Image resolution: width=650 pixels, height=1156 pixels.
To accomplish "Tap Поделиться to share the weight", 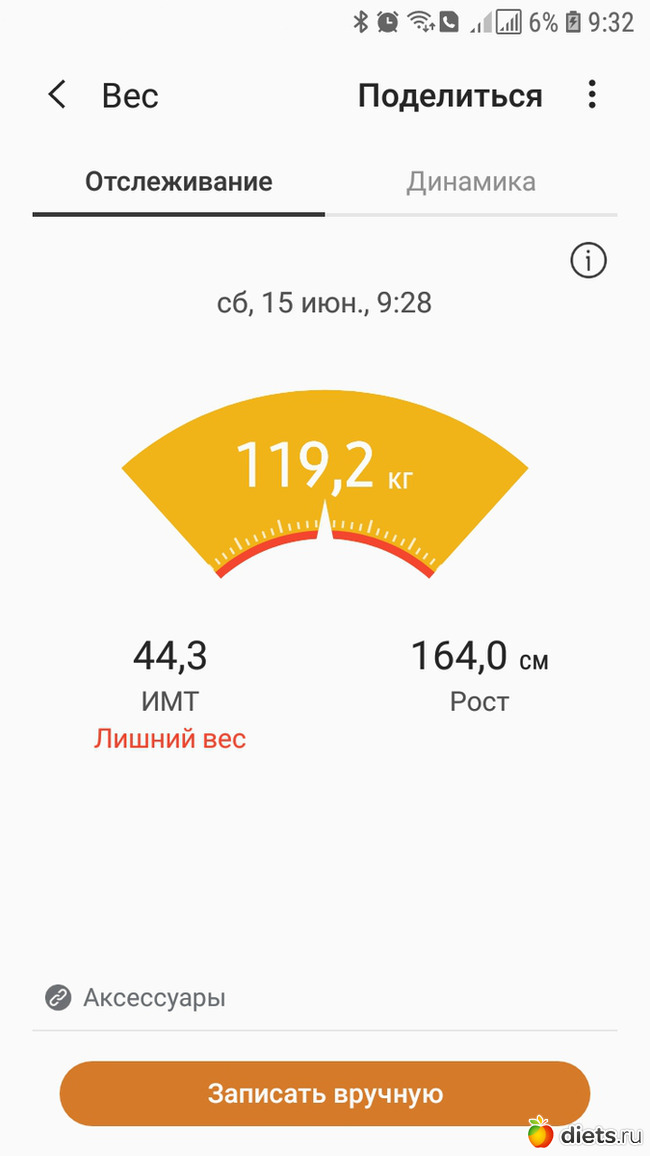I will [x=450, y=97].
